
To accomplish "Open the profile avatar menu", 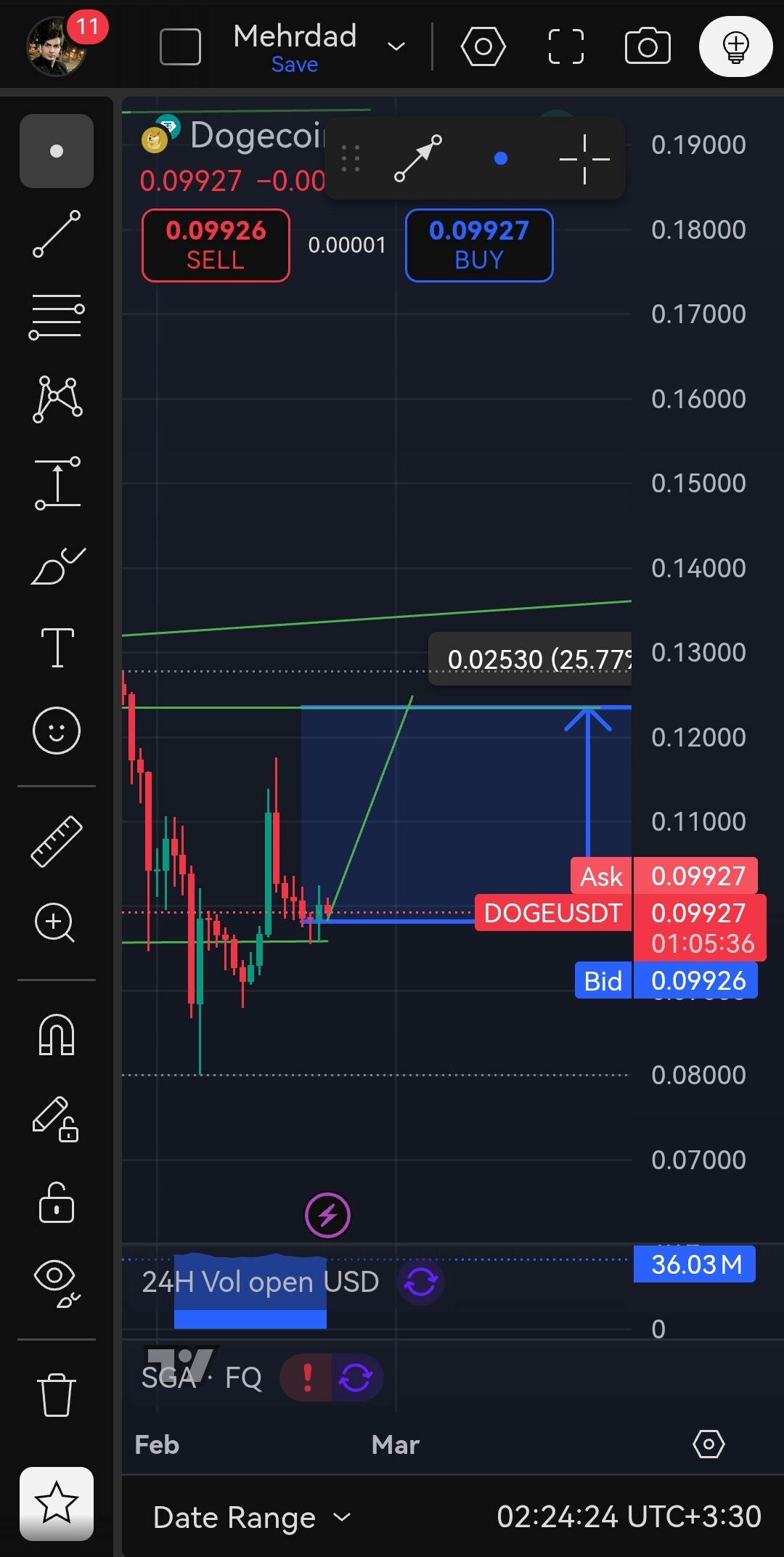I will (x=57, y=46).
